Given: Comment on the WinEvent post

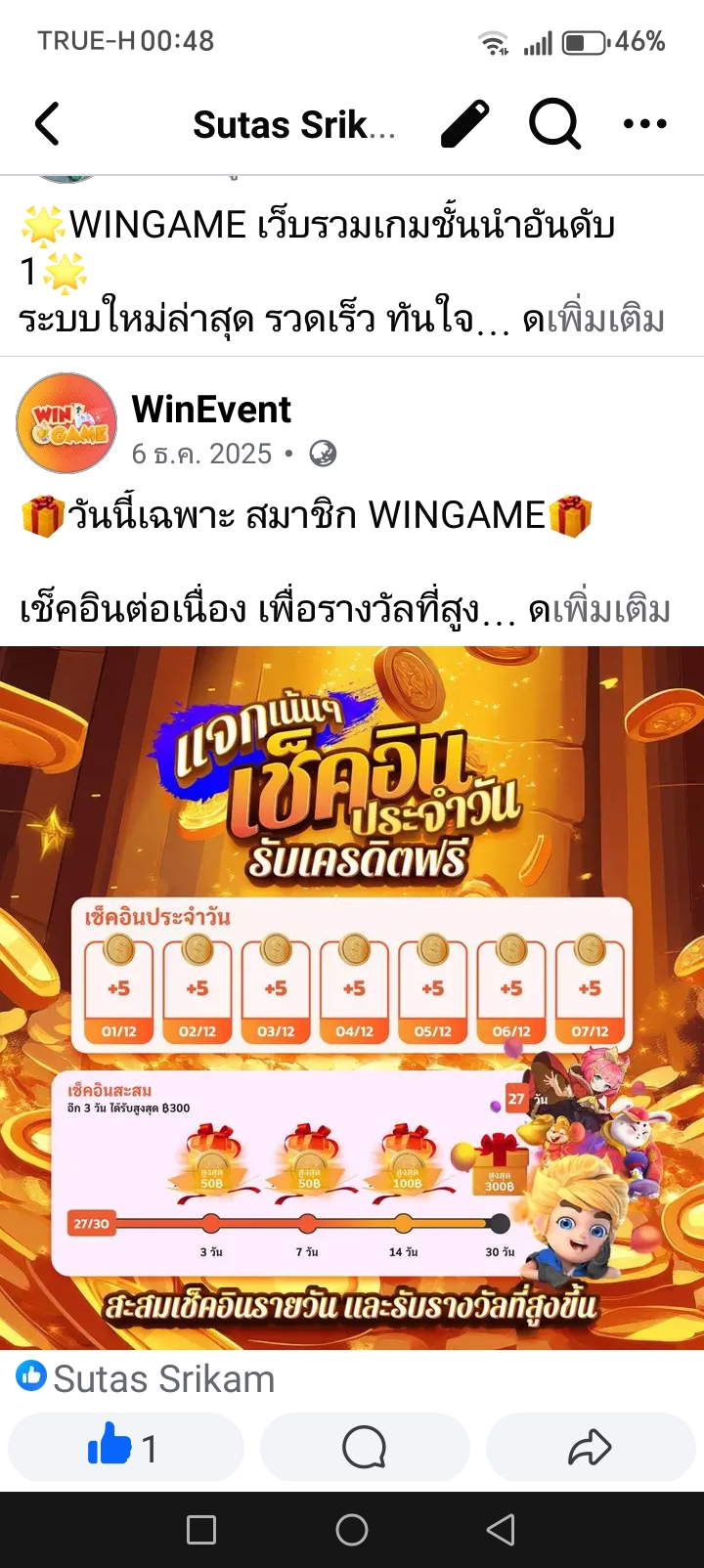Looking at the screenshot, I should coord(365,1447).
